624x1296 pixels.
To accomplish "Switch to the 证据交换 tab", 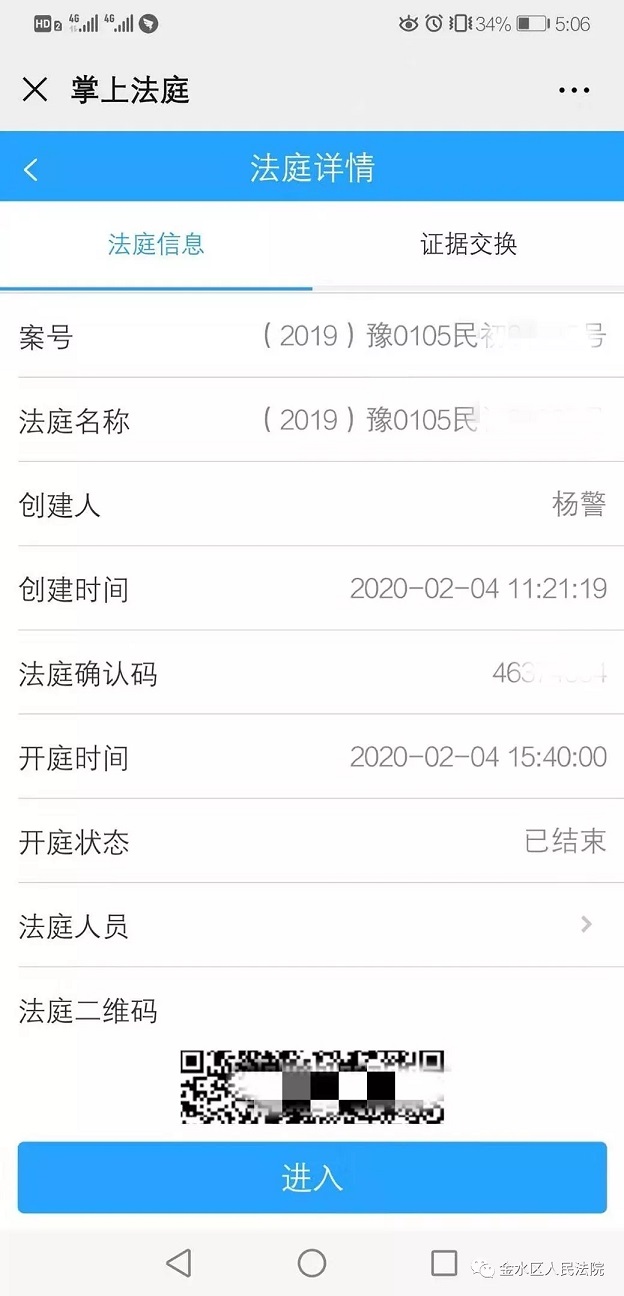I will 468,244.
